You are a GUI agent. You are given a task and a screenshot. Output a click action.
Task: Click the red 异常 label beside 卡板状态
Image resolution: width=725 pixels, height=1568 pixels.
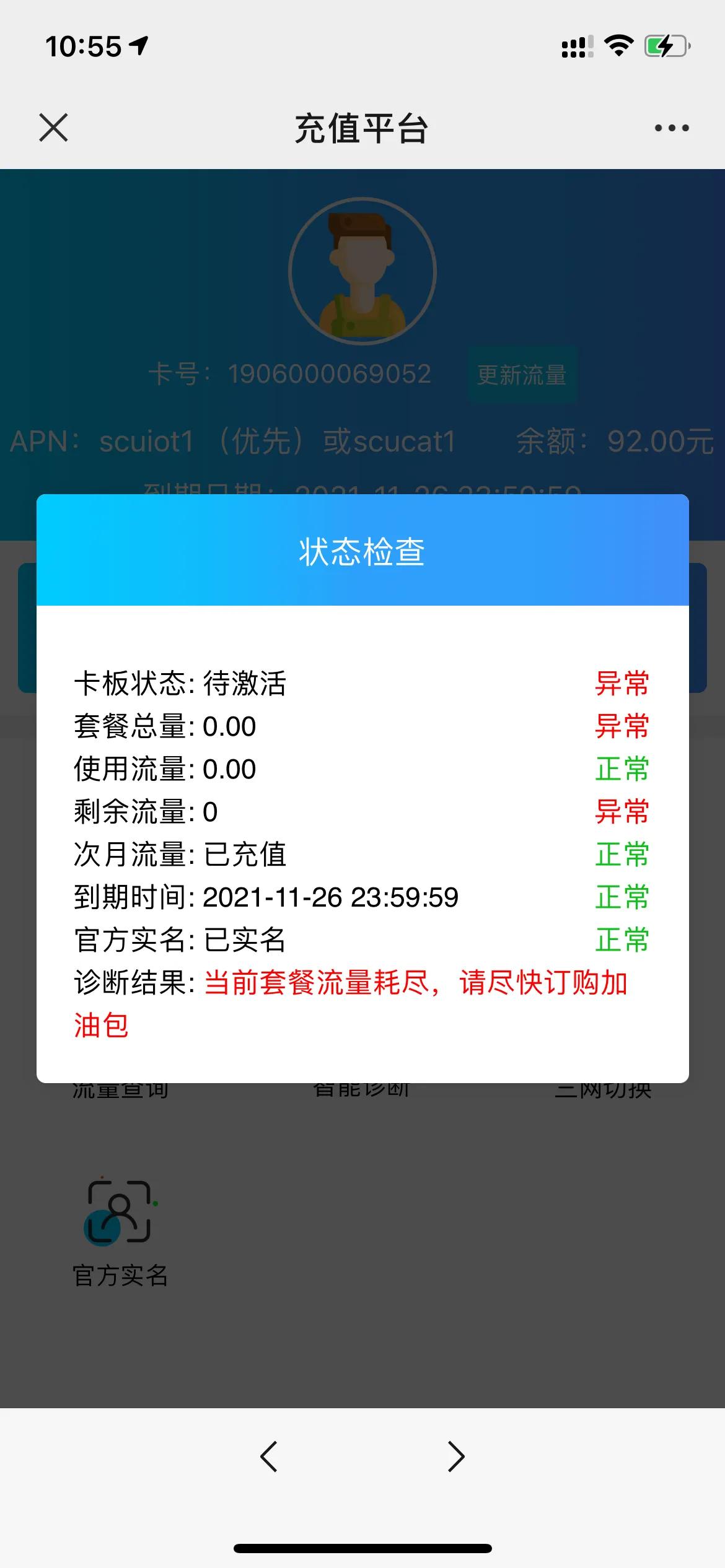(622, 684)
